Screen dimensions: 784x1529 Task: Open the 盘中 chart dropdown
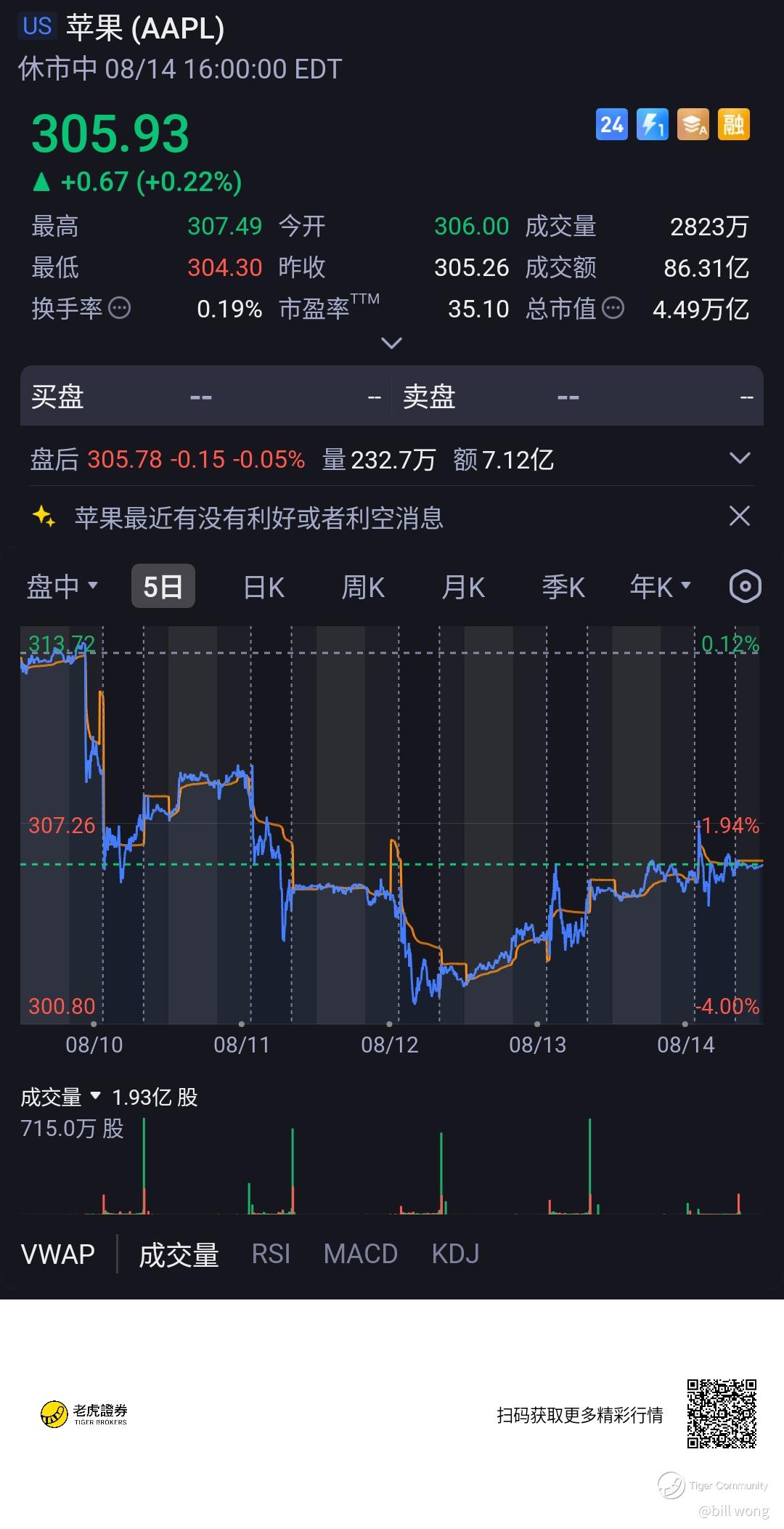point(62,586)
